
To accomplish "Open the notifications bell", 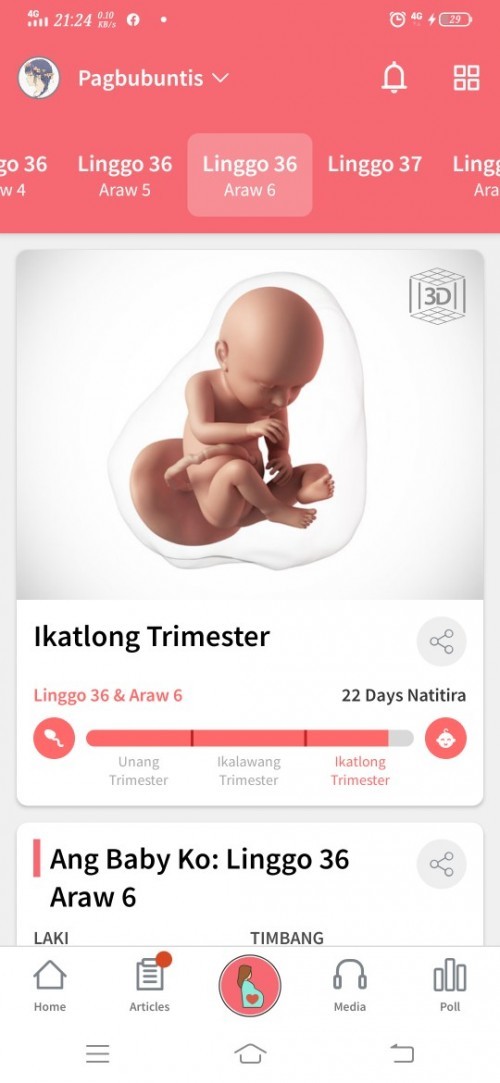I will [394, 78].
